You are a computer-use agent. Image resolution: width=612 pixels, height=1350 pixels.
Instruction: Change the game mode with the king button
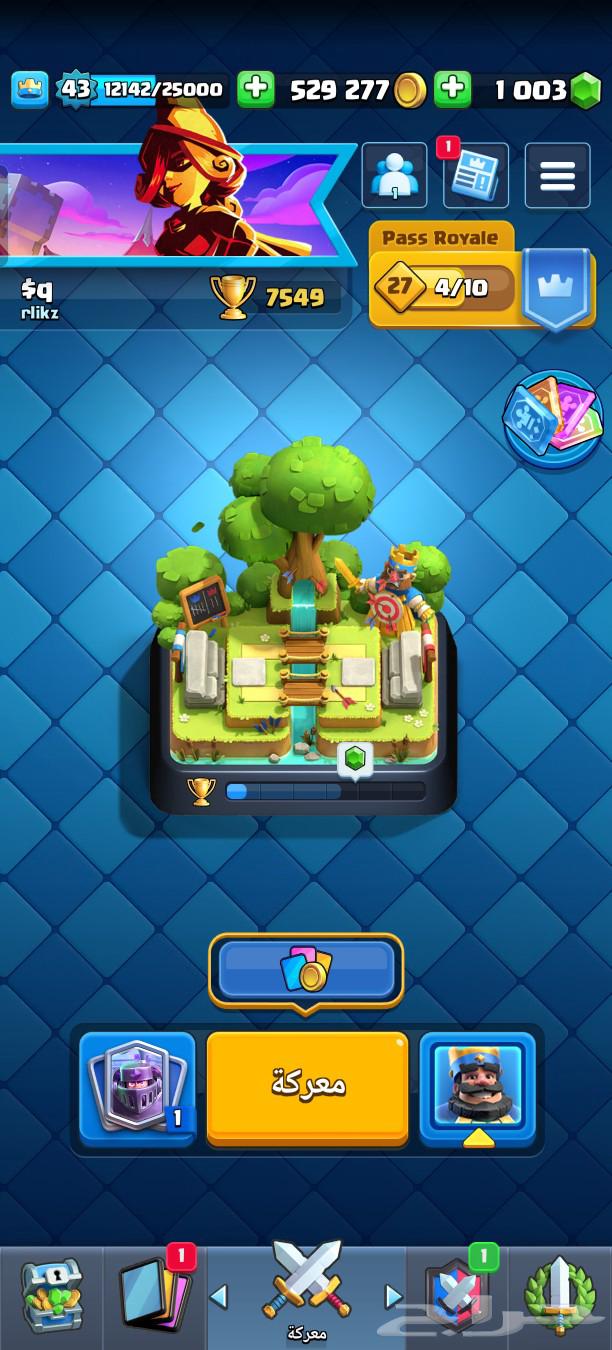477,1088
